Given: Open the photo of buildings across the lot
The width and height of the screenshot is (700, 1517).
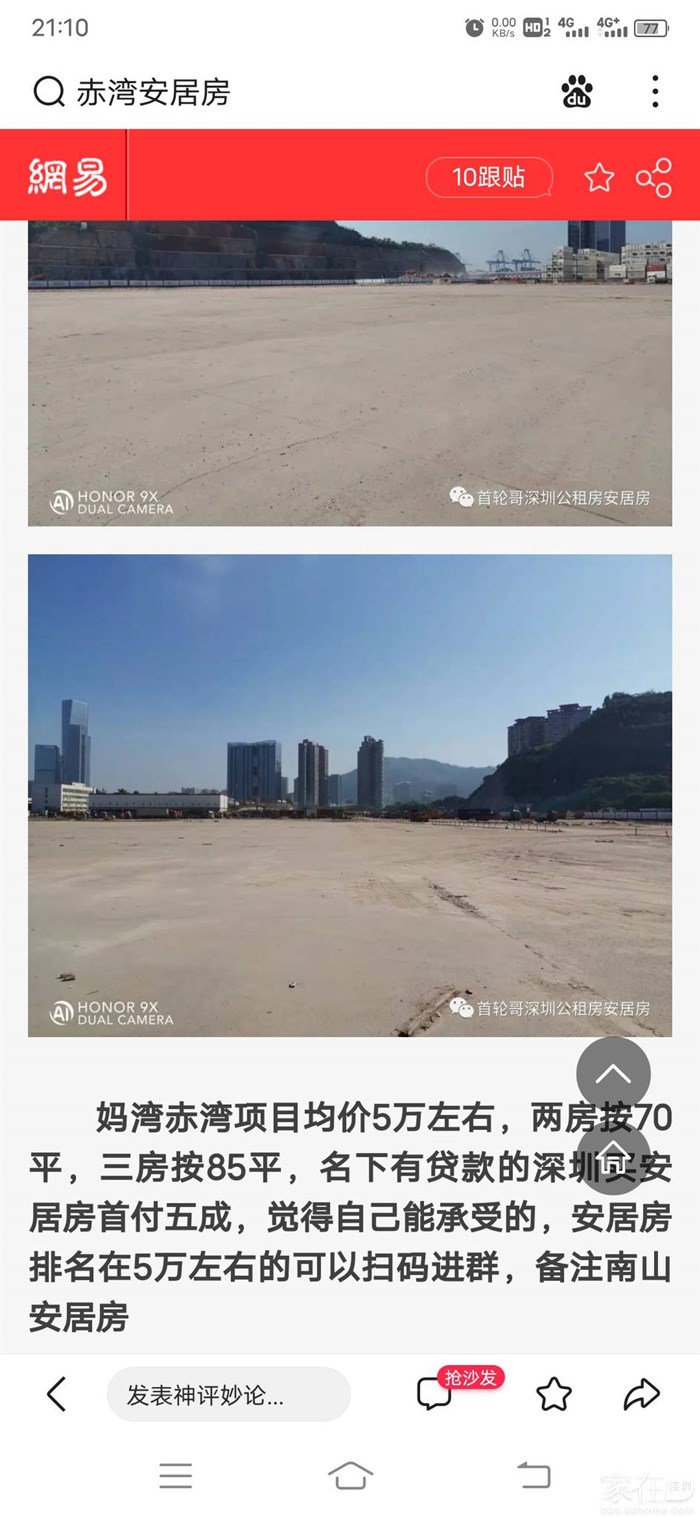Looking at the screenshot, I should coord(350,795).
